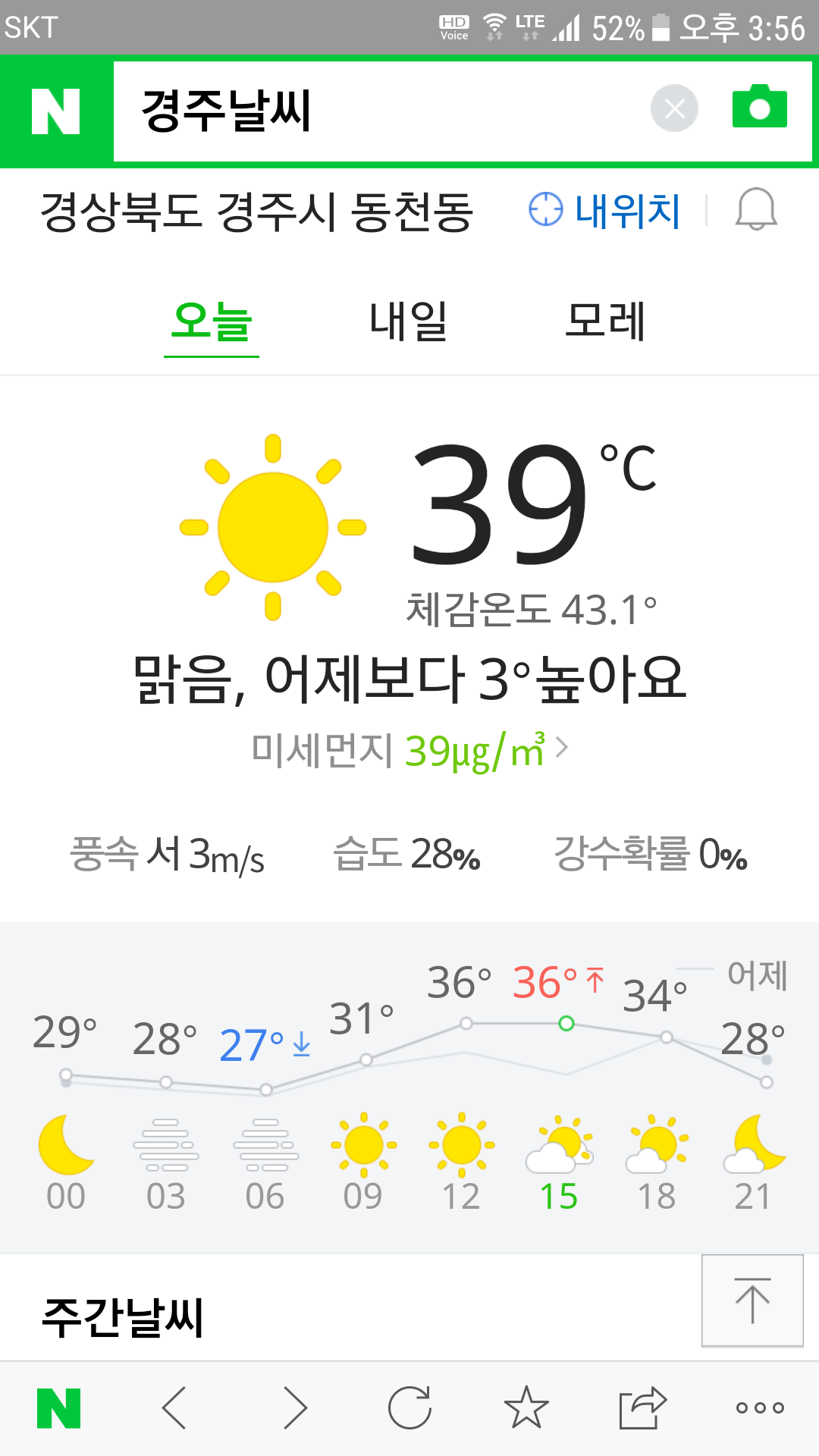Reload the current page
The width and height of the screenshot is (819, 1456).
coord(409,1408)
